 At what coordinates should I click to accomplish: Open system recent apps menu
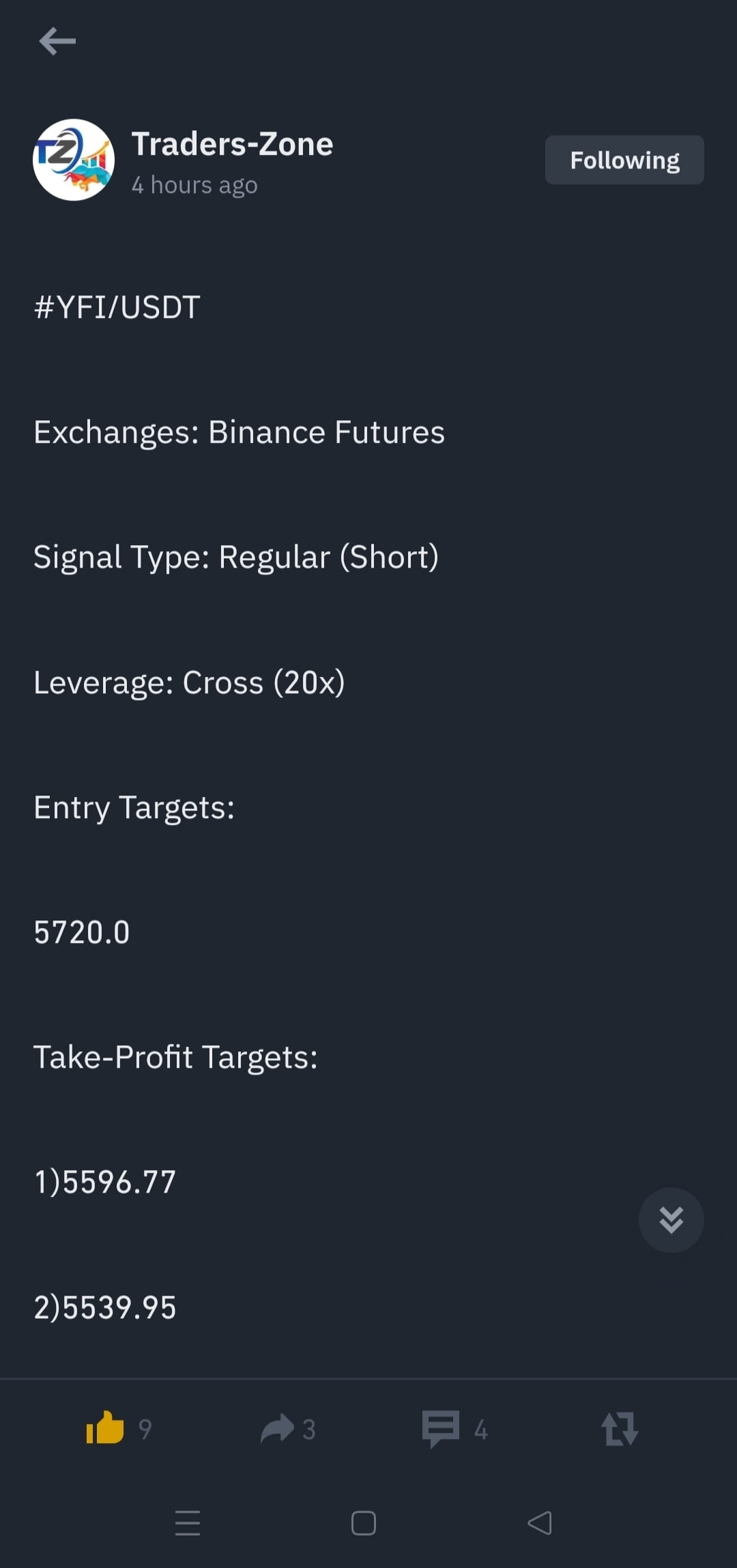pyautogui.click(x=188, y=1523)
